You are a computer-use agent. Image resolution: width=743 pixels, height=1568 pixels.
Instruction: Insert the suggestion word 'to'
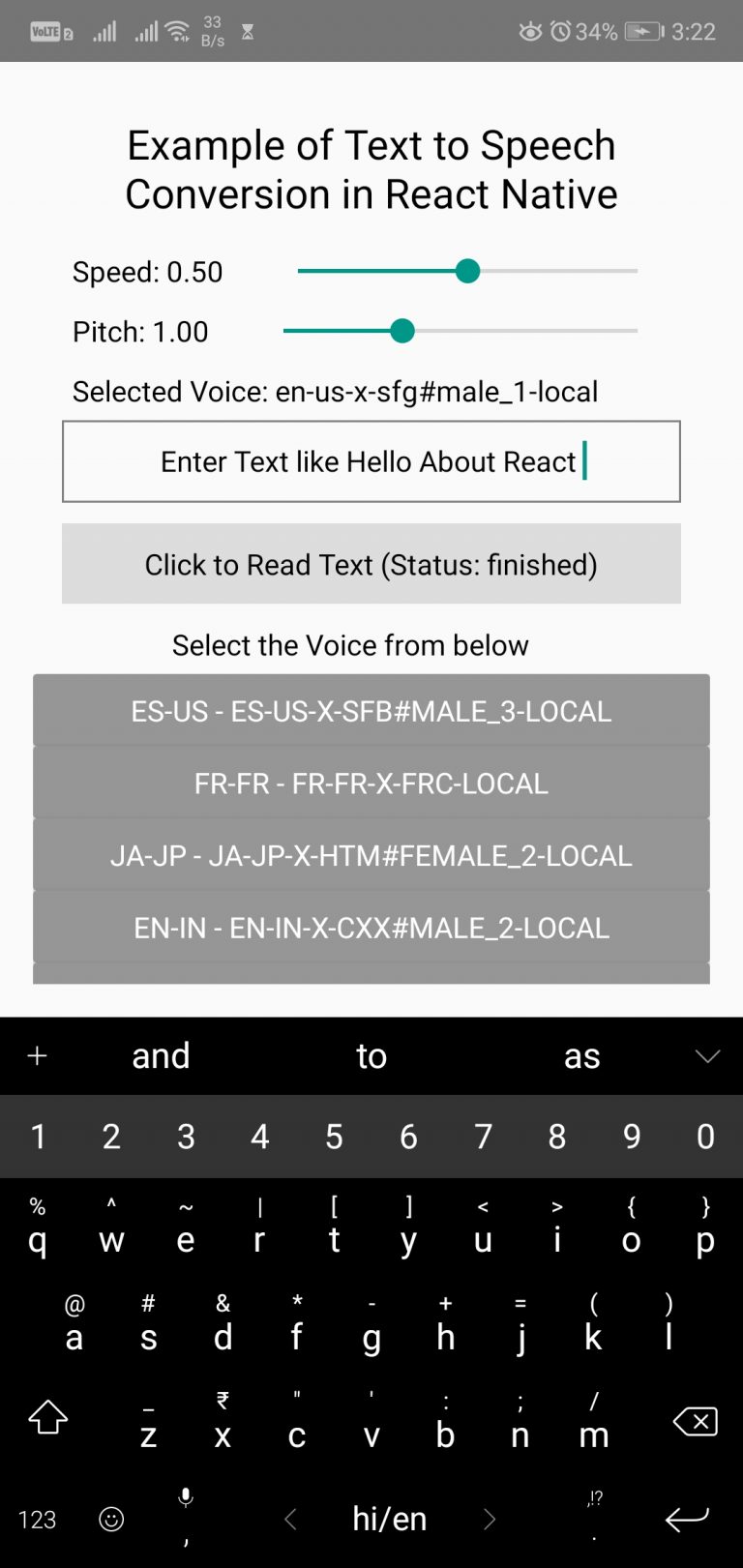(x=371, y=1055)
